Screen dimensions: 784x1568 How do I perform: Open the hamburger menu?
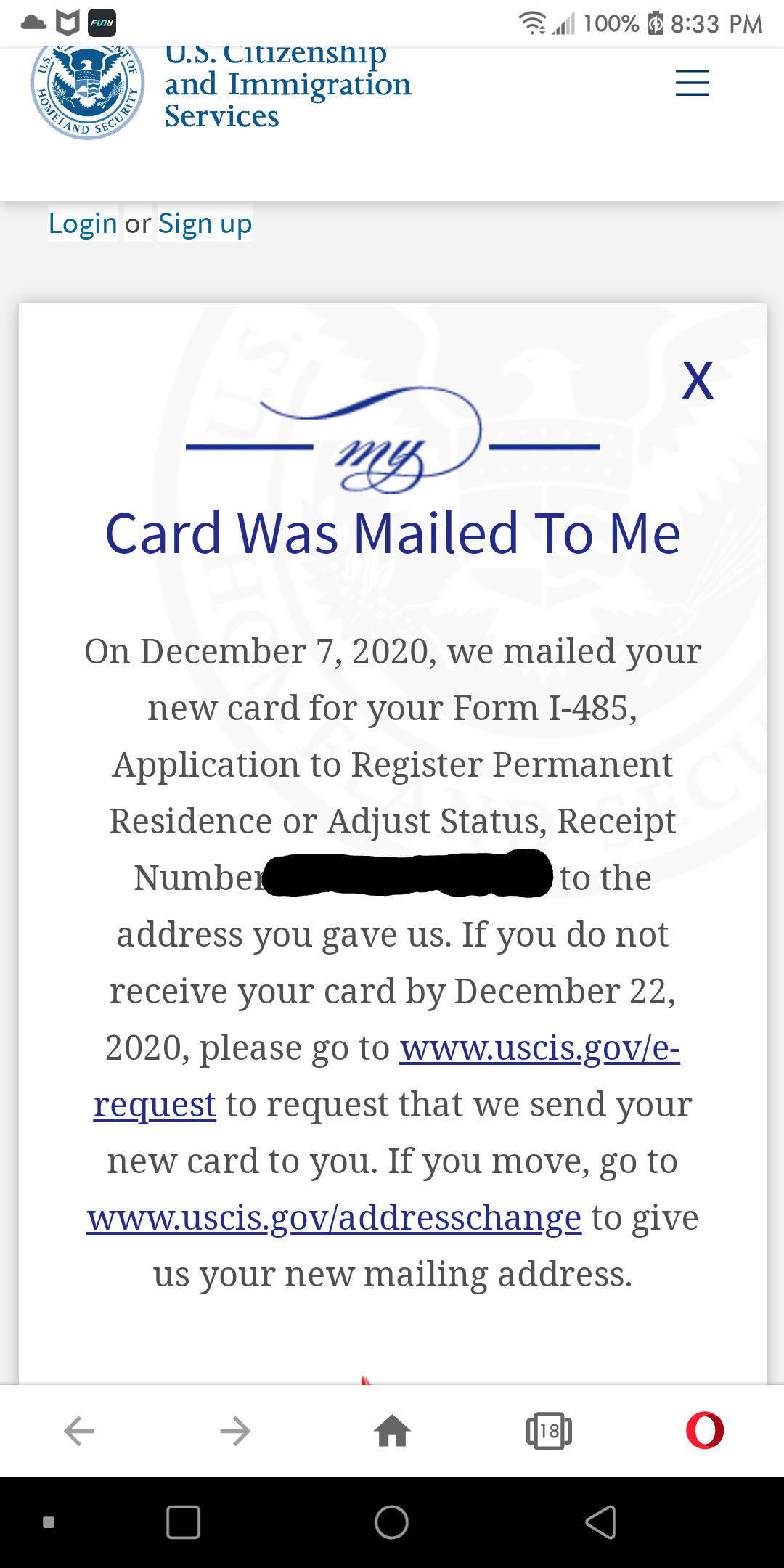[x=692, y=83]
